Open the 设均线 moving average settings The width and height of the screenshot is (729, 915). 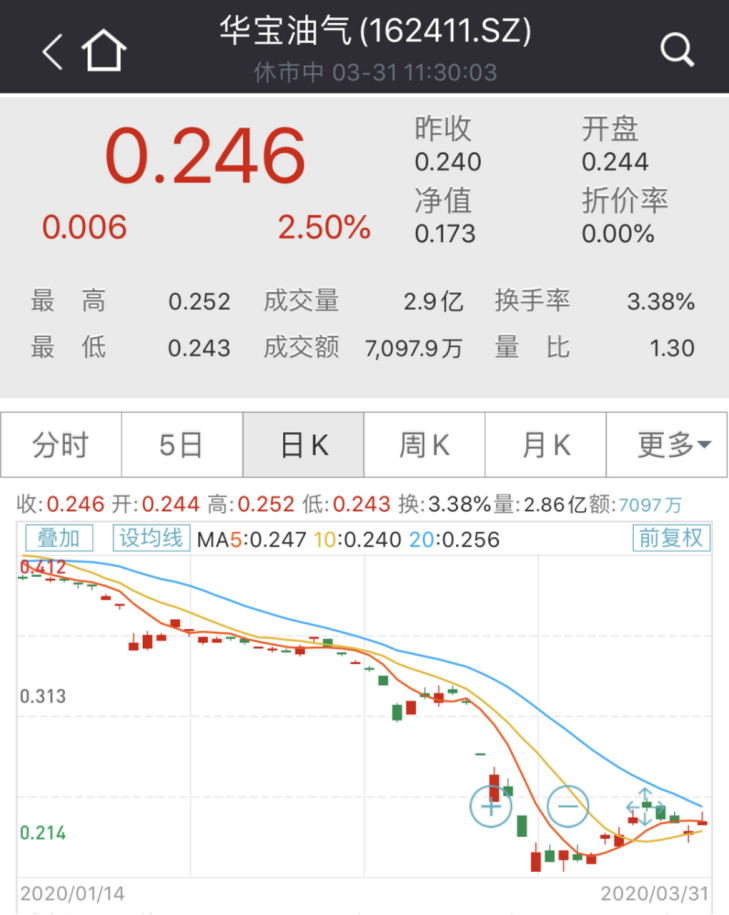coord(151,538)
